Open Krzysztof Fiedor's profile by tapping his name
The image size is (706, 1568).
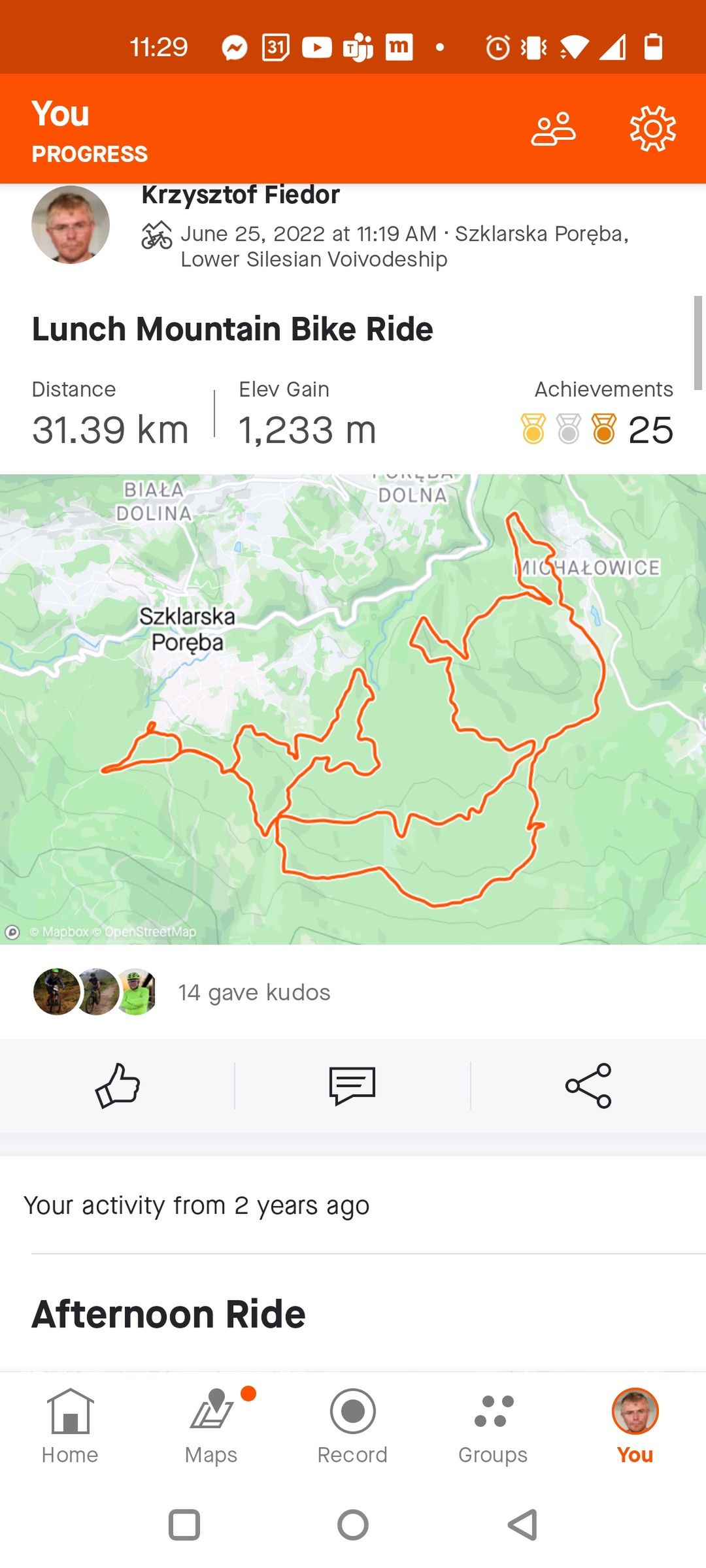pyautogui.click(x=240, y=195)
